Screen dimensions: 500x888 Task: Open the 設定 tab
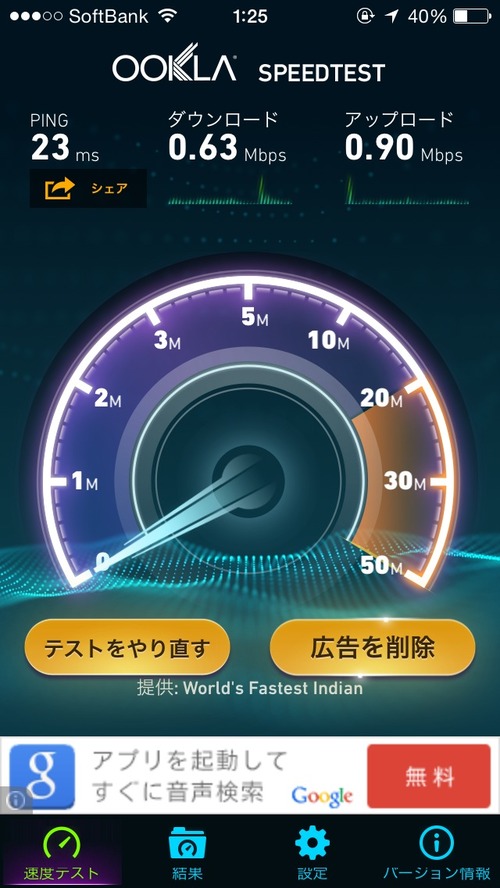point(312,852)
